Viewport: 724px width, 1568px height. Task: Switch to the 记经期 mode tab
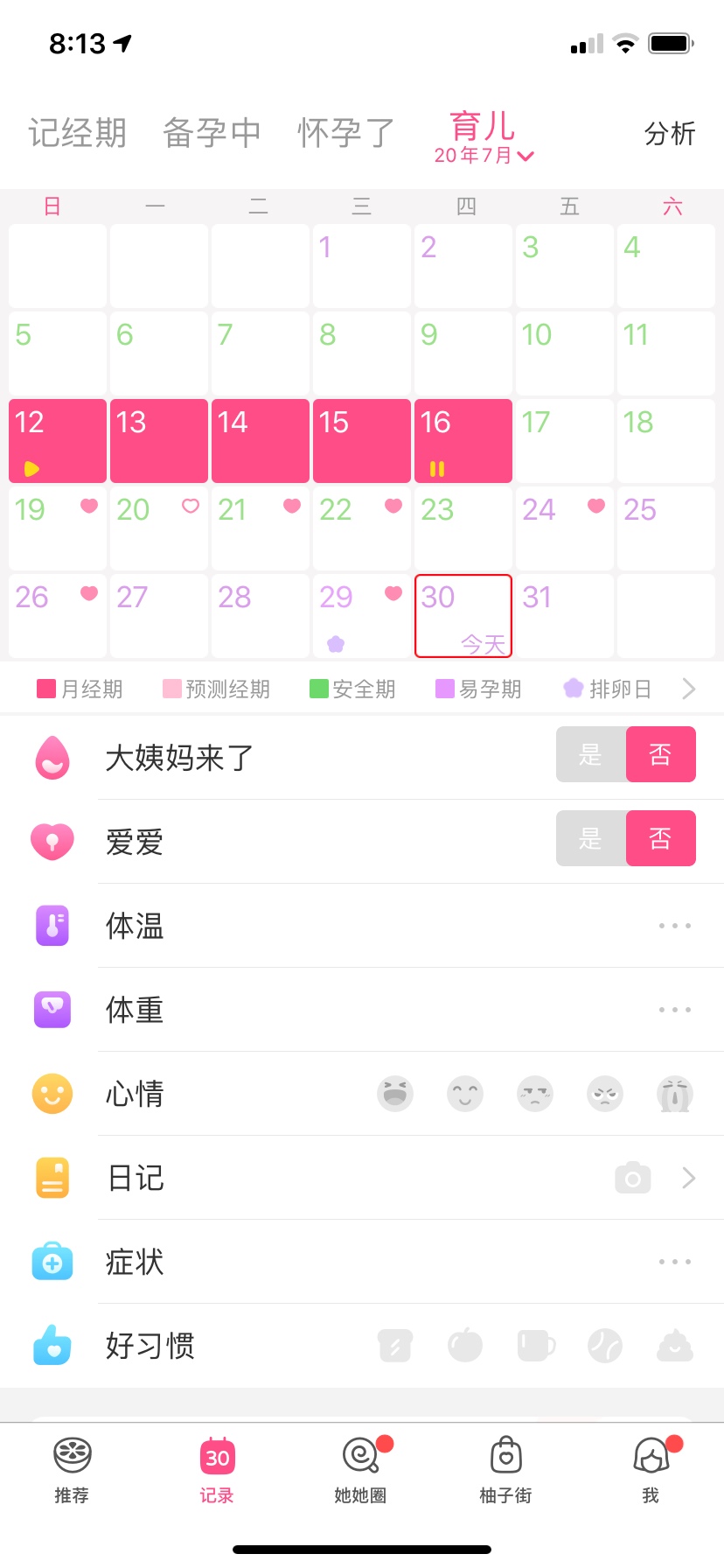point(77,133)
